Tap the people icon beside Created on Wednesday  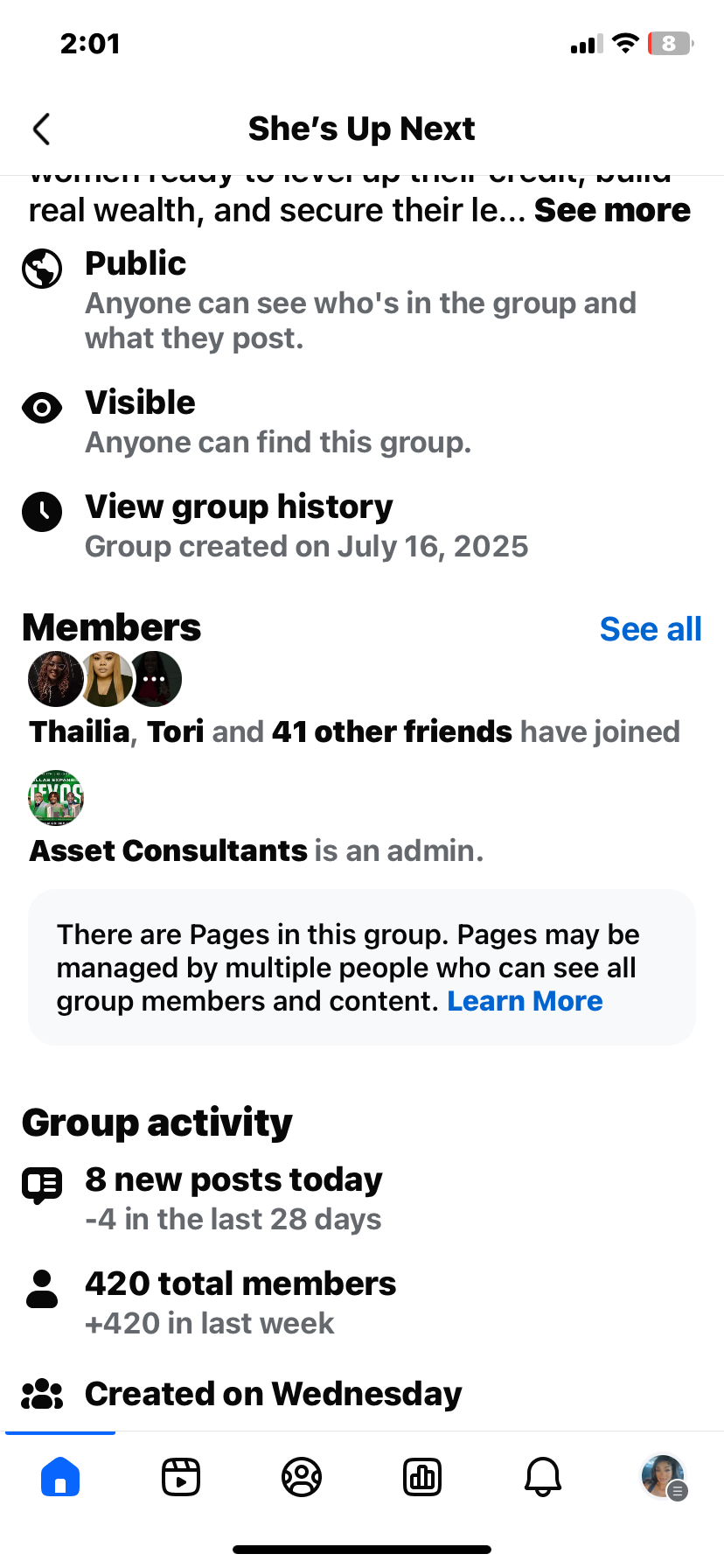(x=42, y=1395)
